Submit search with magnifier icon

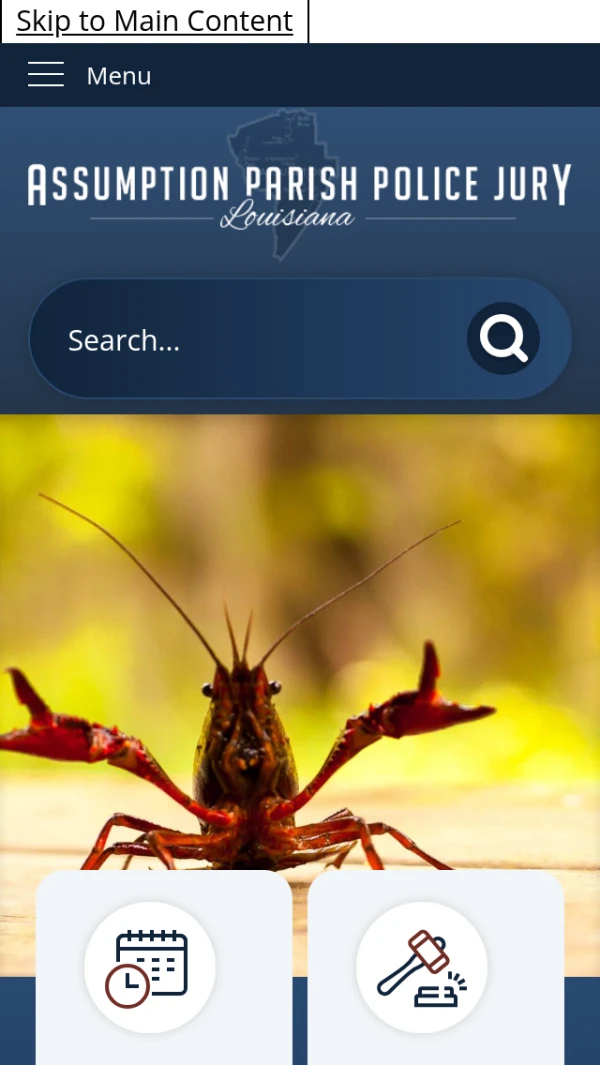click(x=503, y=339)
